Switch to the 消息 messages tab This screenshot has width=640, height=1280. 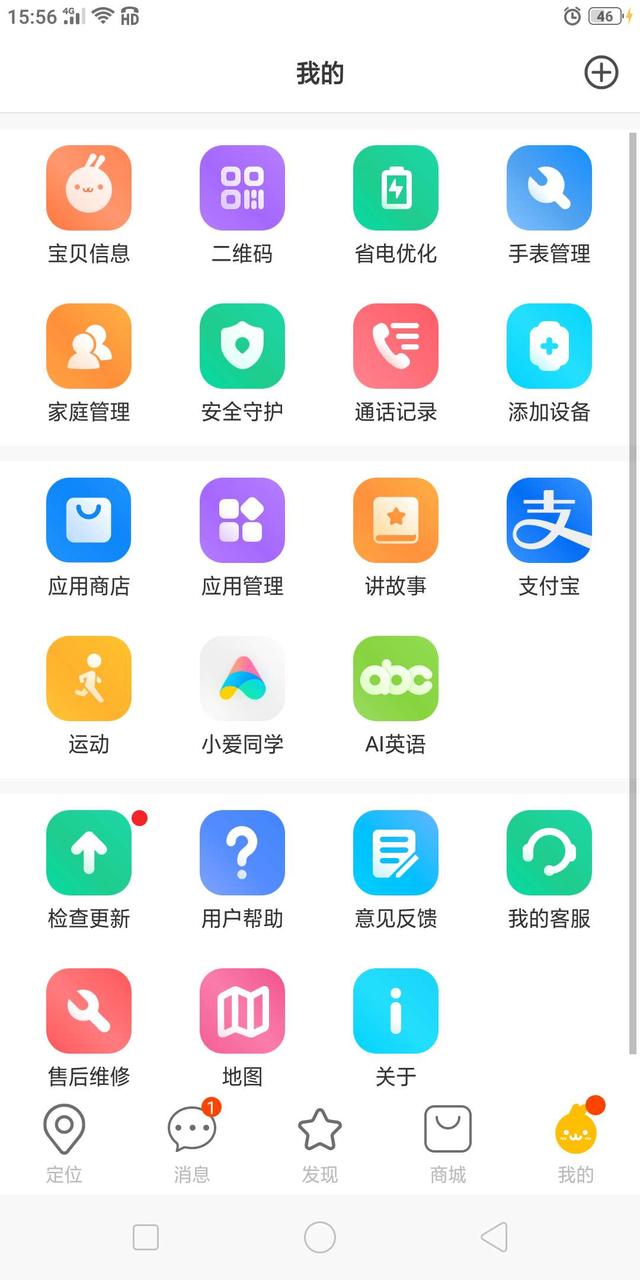pos(192,1143)
